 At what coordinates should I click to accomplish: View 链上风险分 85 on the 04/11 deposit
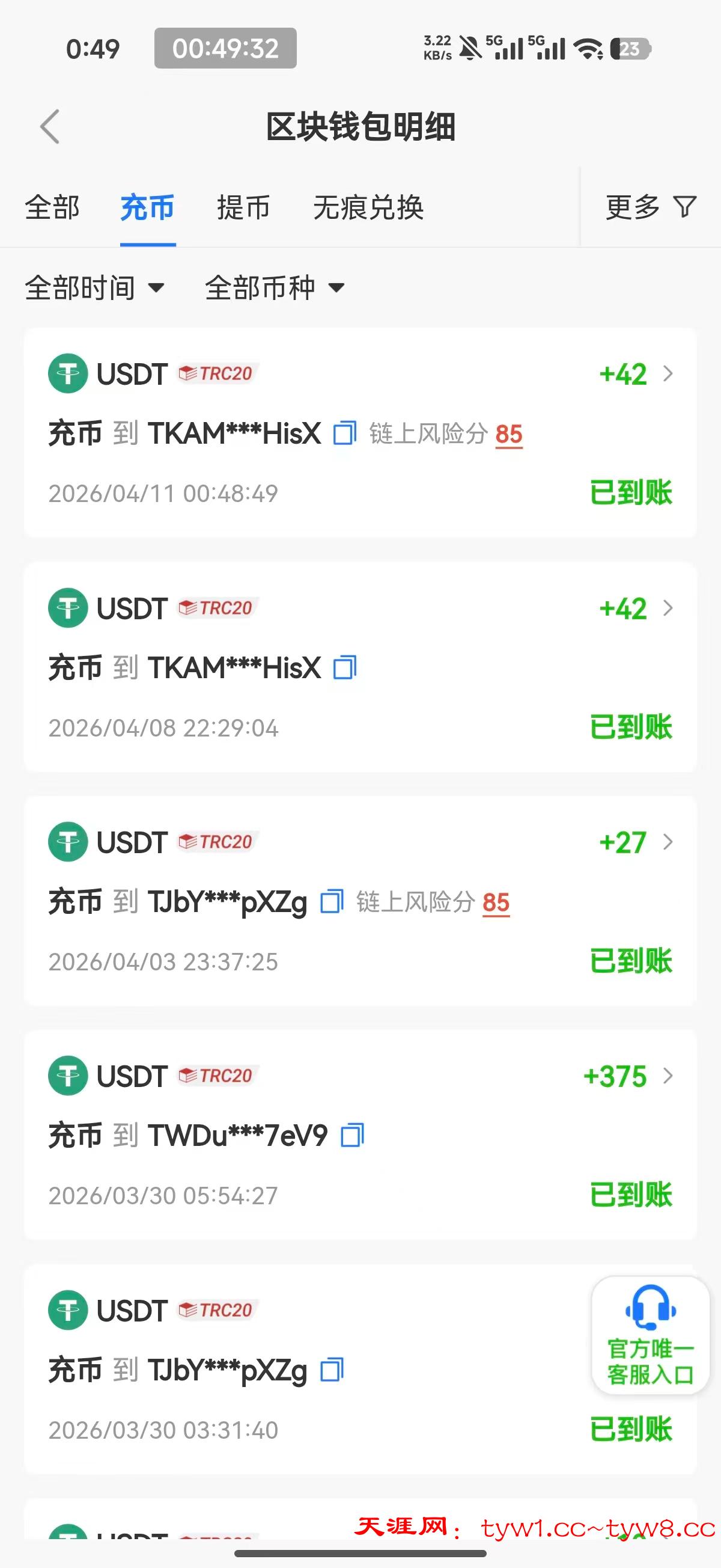(509, 435)
